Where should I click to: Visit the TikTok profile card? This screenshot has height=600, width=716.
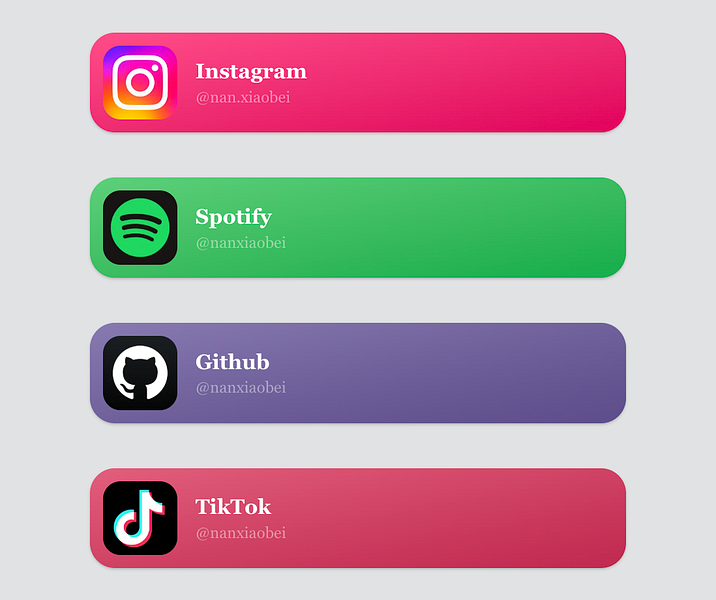(357, 518)
